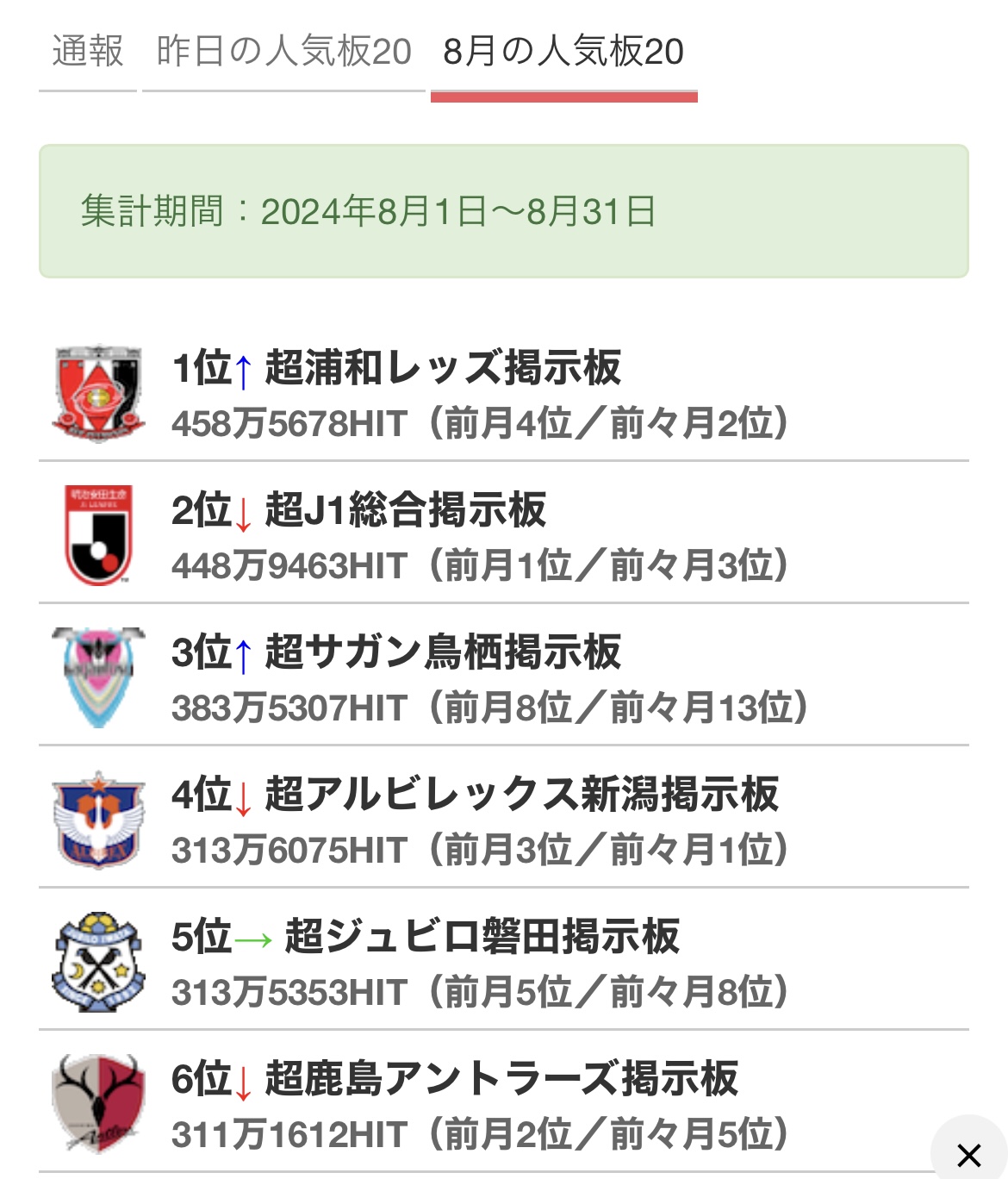Open 超サガン鳥栖掲示板 board

(x=442, y=652)
